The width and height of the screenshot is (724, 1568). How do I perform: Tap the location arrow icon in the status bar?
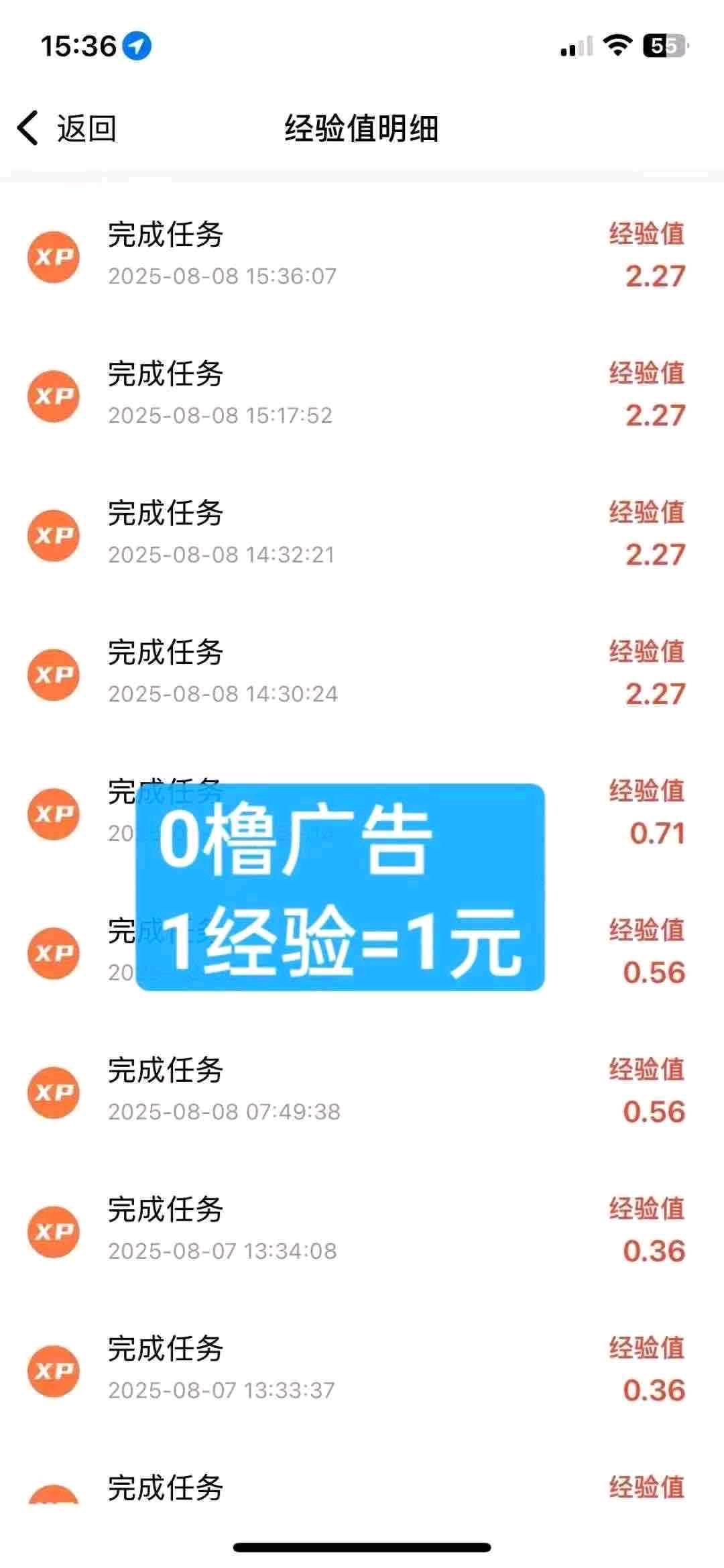click(137, 47)
